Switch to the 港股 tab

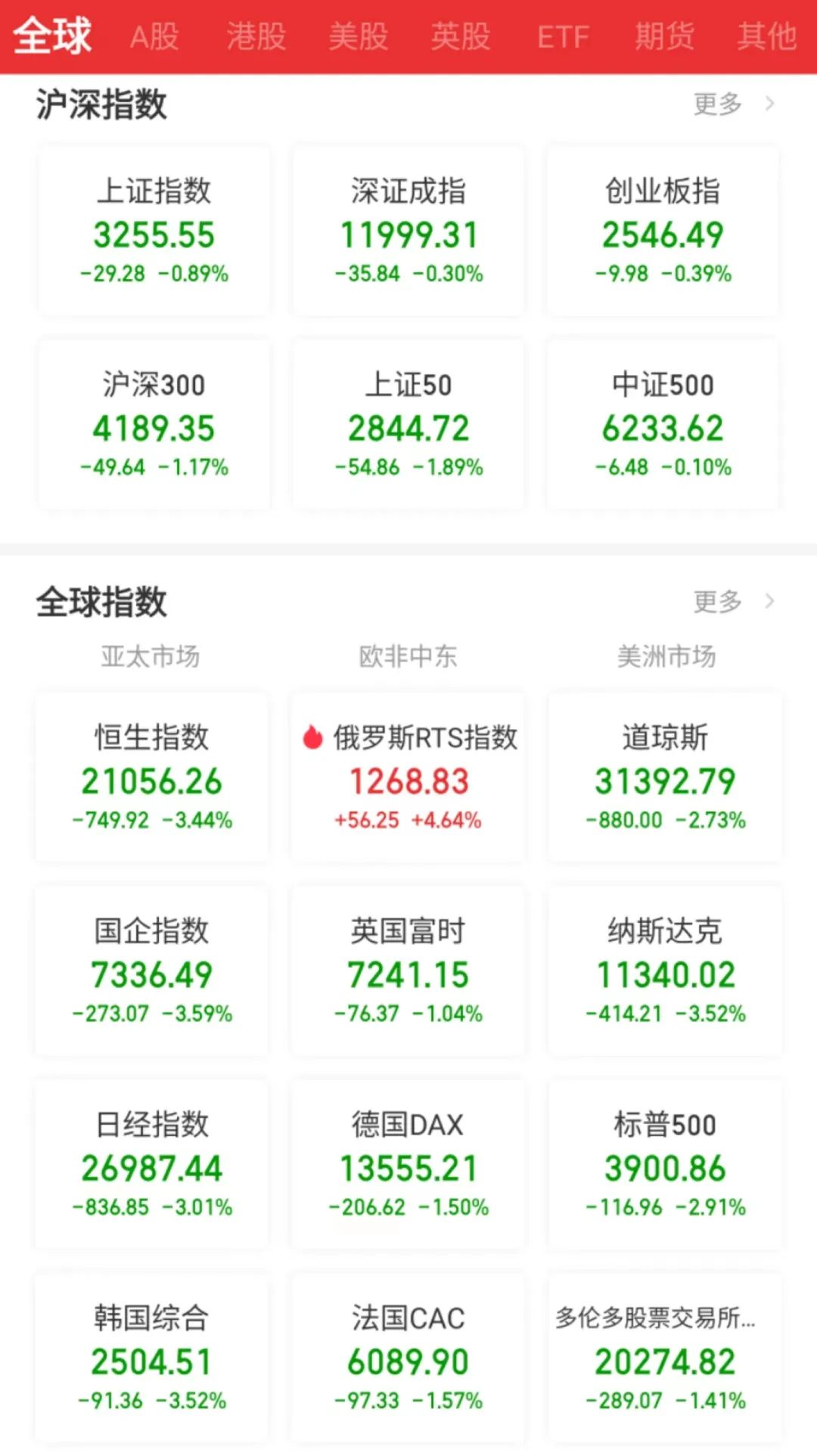(256, 36)
